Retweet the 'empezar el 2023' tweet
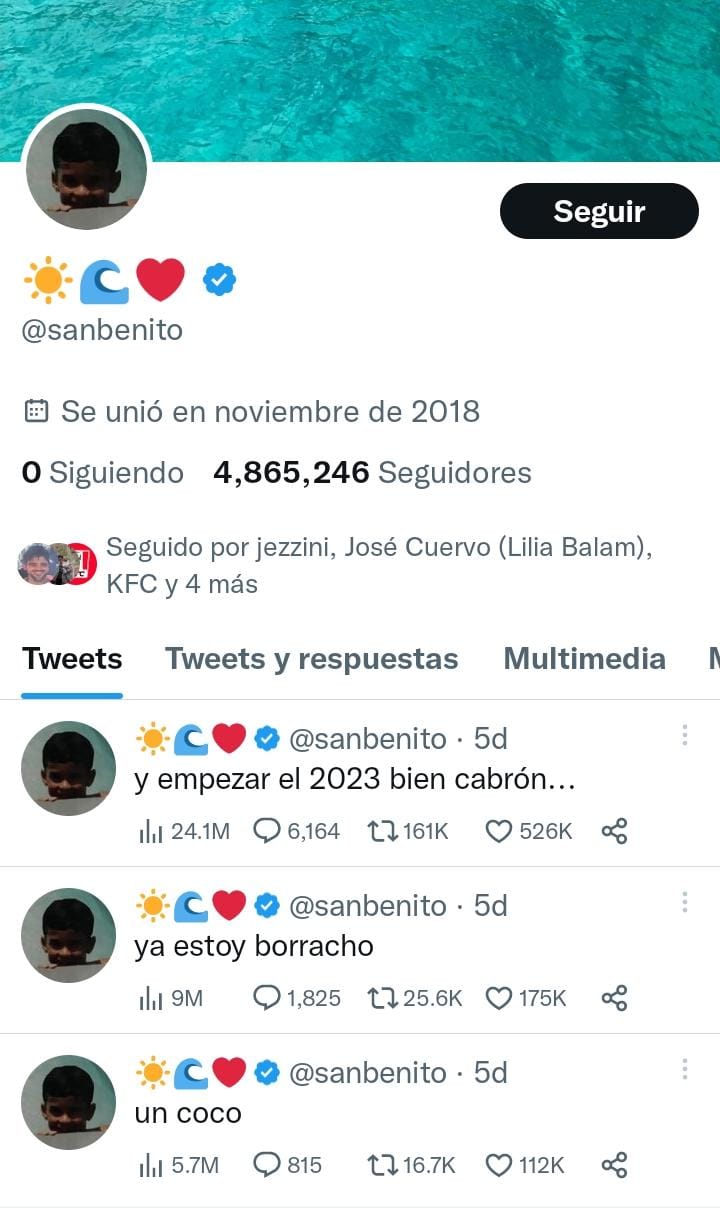 coord(383,831)
